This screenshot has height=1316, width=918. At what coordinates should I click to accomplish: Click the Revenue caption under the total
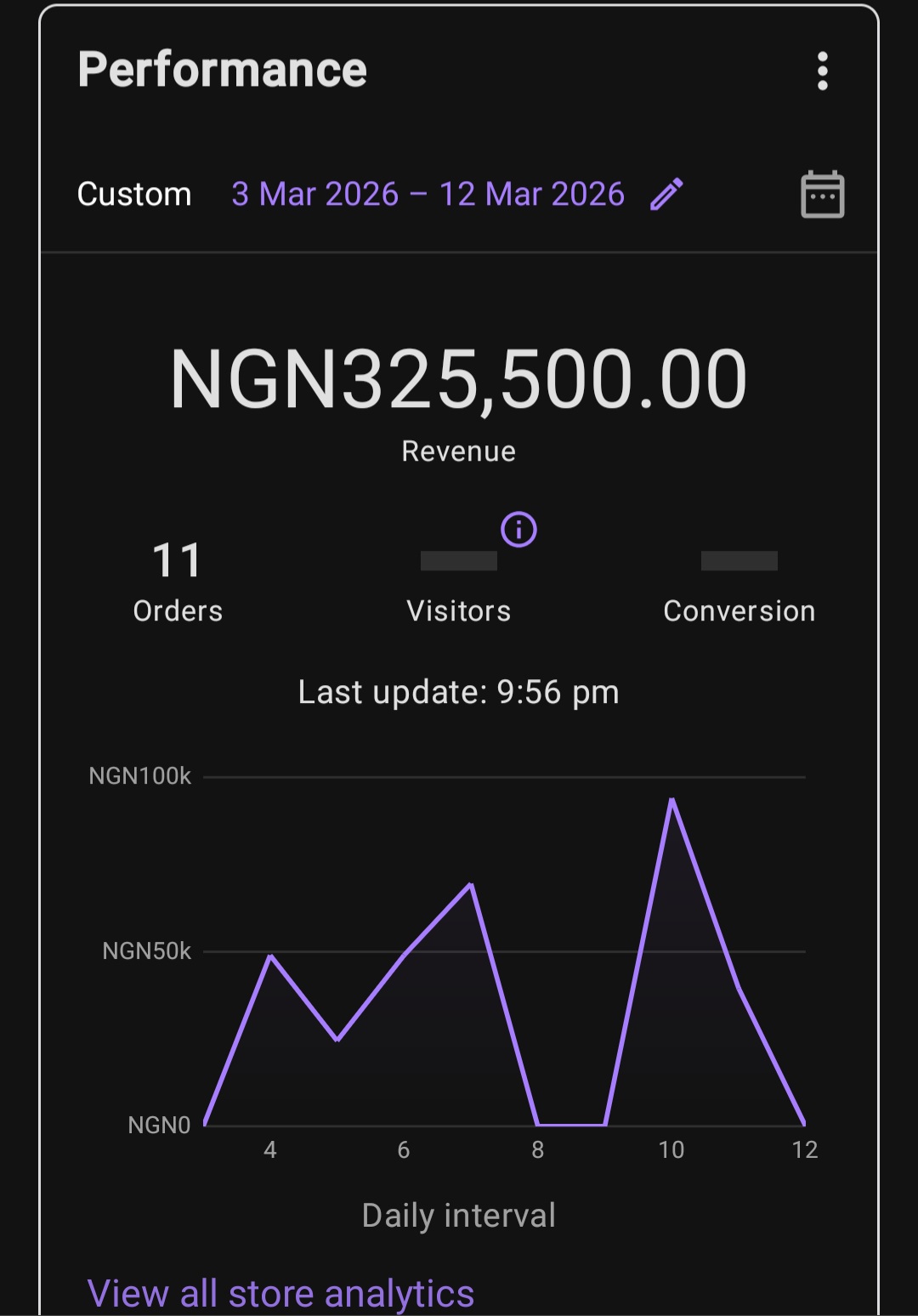tap(459, 451)
